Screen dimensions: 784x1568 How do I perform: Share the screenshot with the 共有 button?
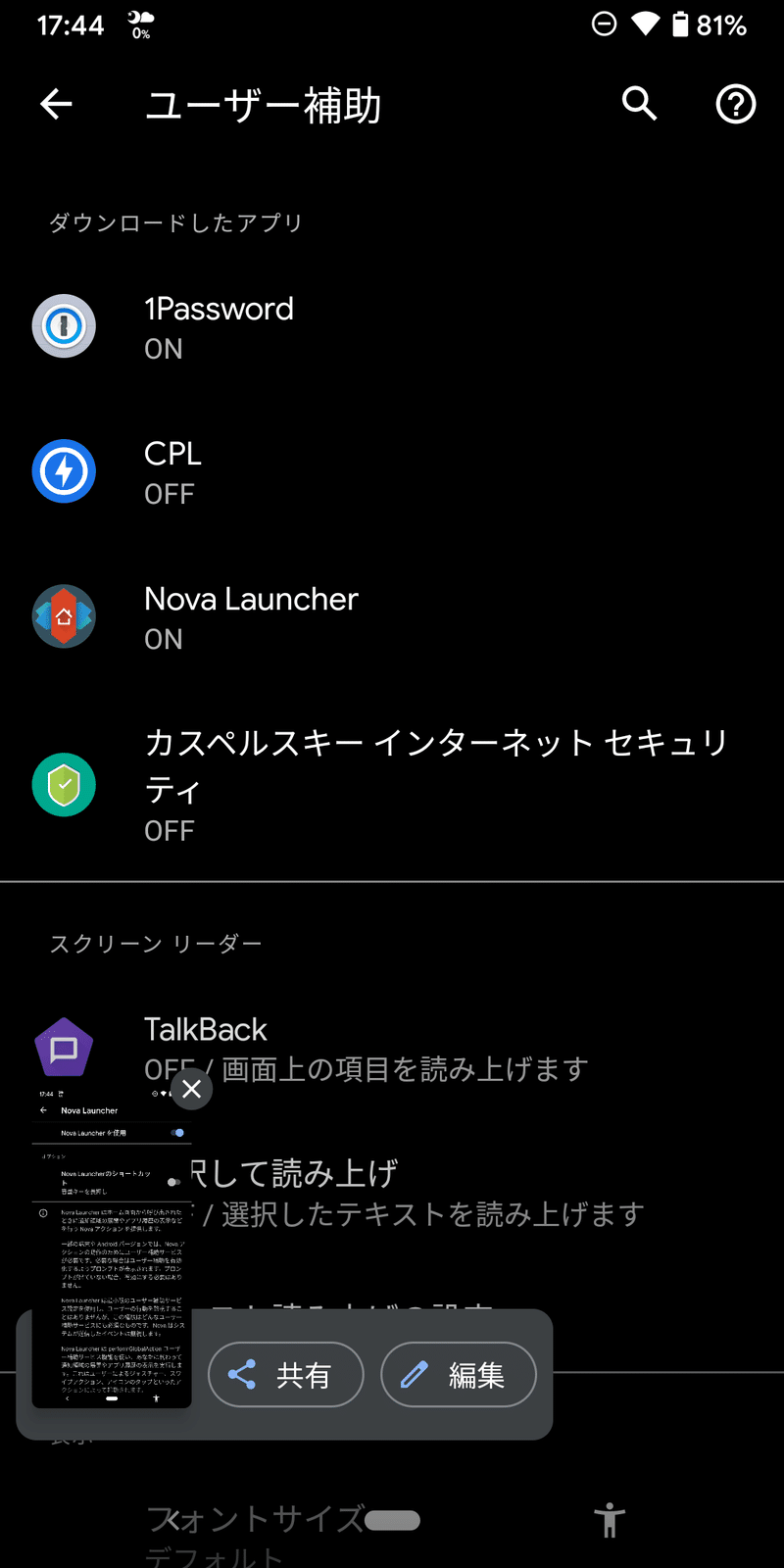[285, 1375]
